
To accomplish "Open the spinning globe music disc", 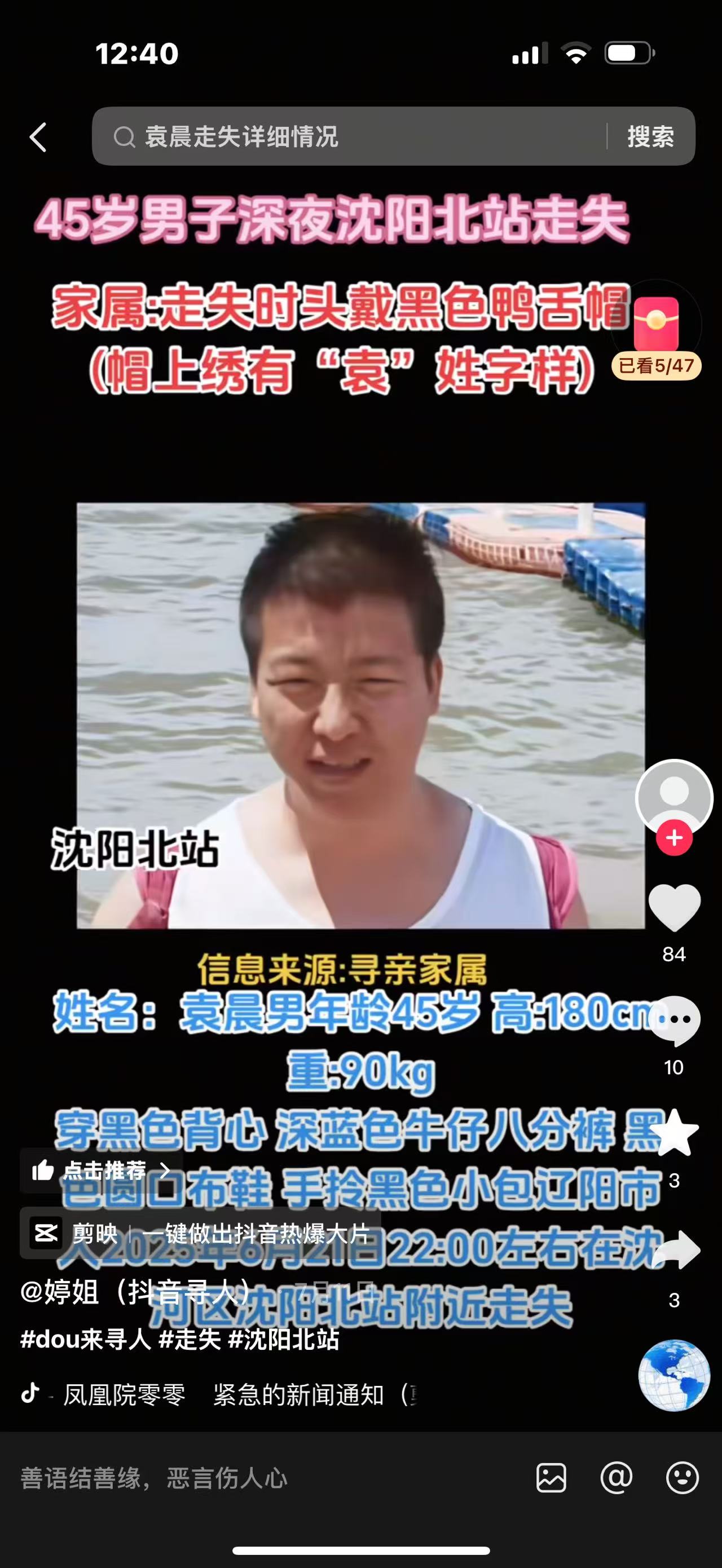I will (x=674, y=1376).
